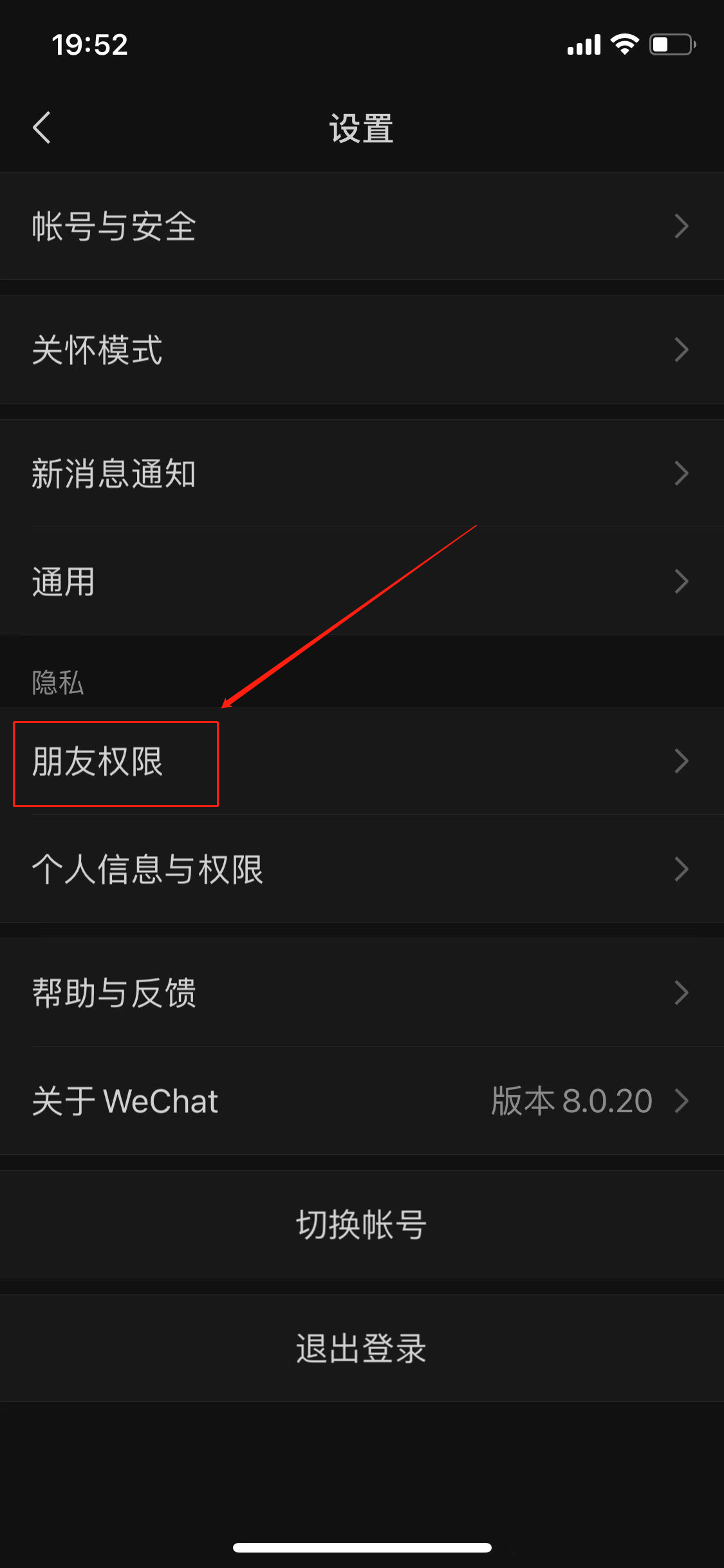The width and height of the screenshot is (724, 1568).
Task: Open 帮助与反馈
Action: 360,993
